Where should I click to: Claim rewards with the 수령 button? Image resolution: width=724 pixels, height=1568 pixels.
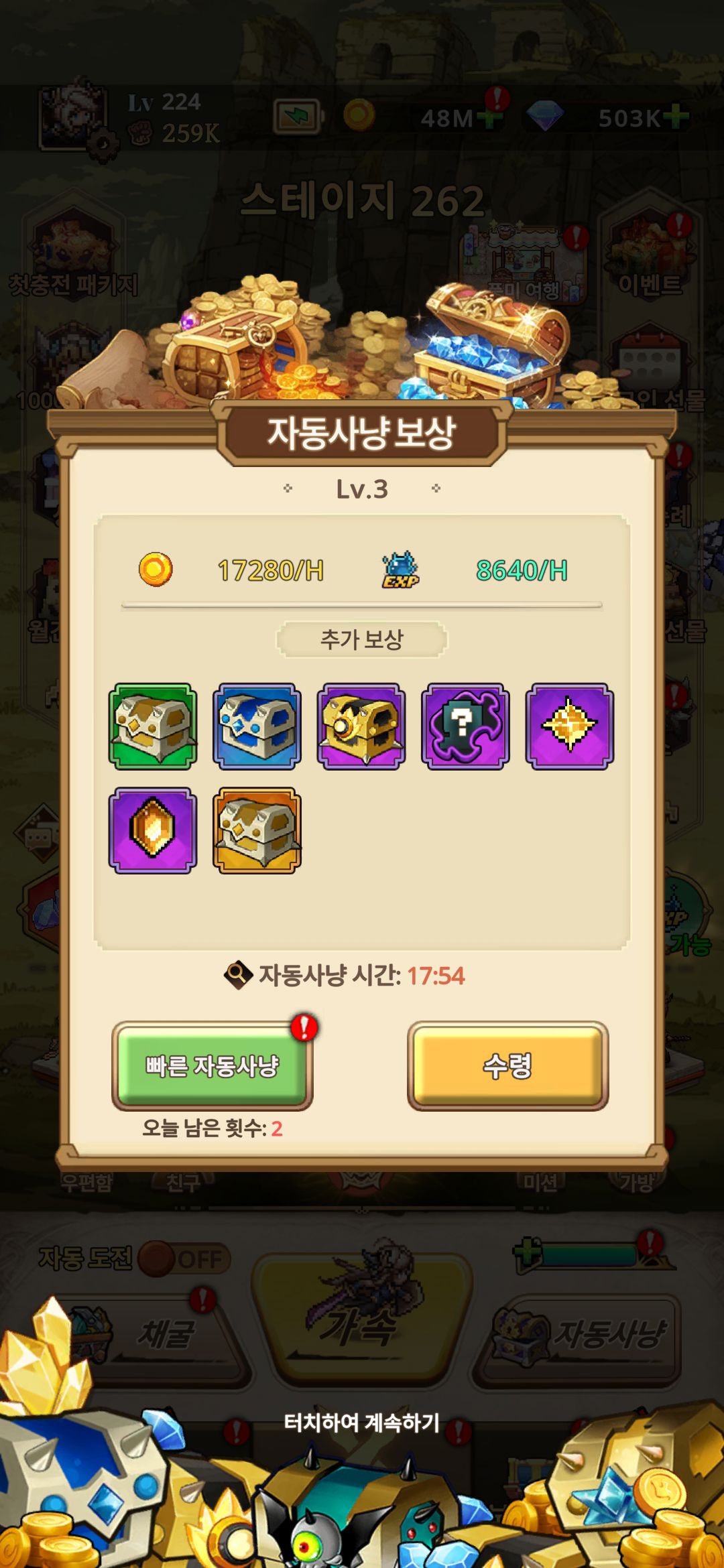point(507,1065)
